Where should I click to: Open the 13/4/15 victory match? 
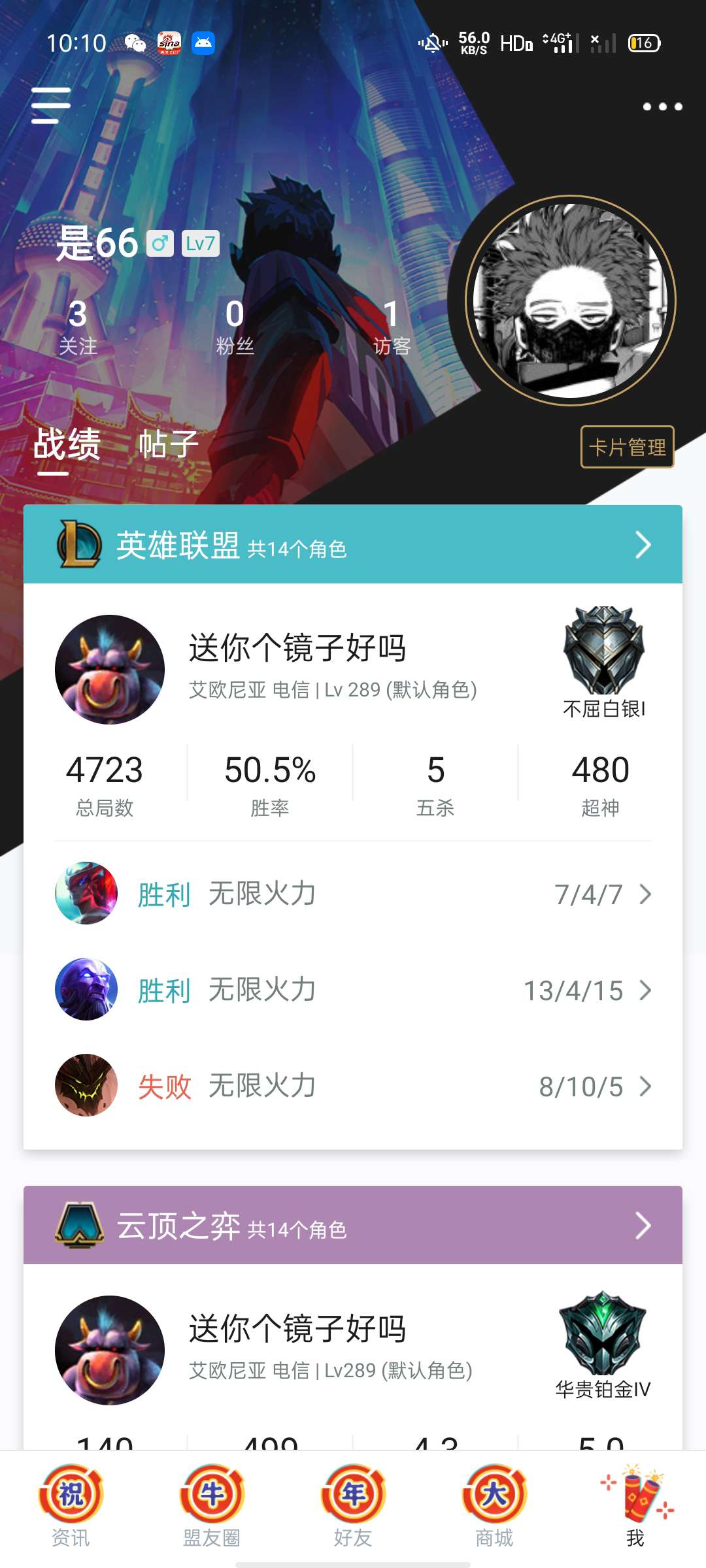(x=353, y=990)
